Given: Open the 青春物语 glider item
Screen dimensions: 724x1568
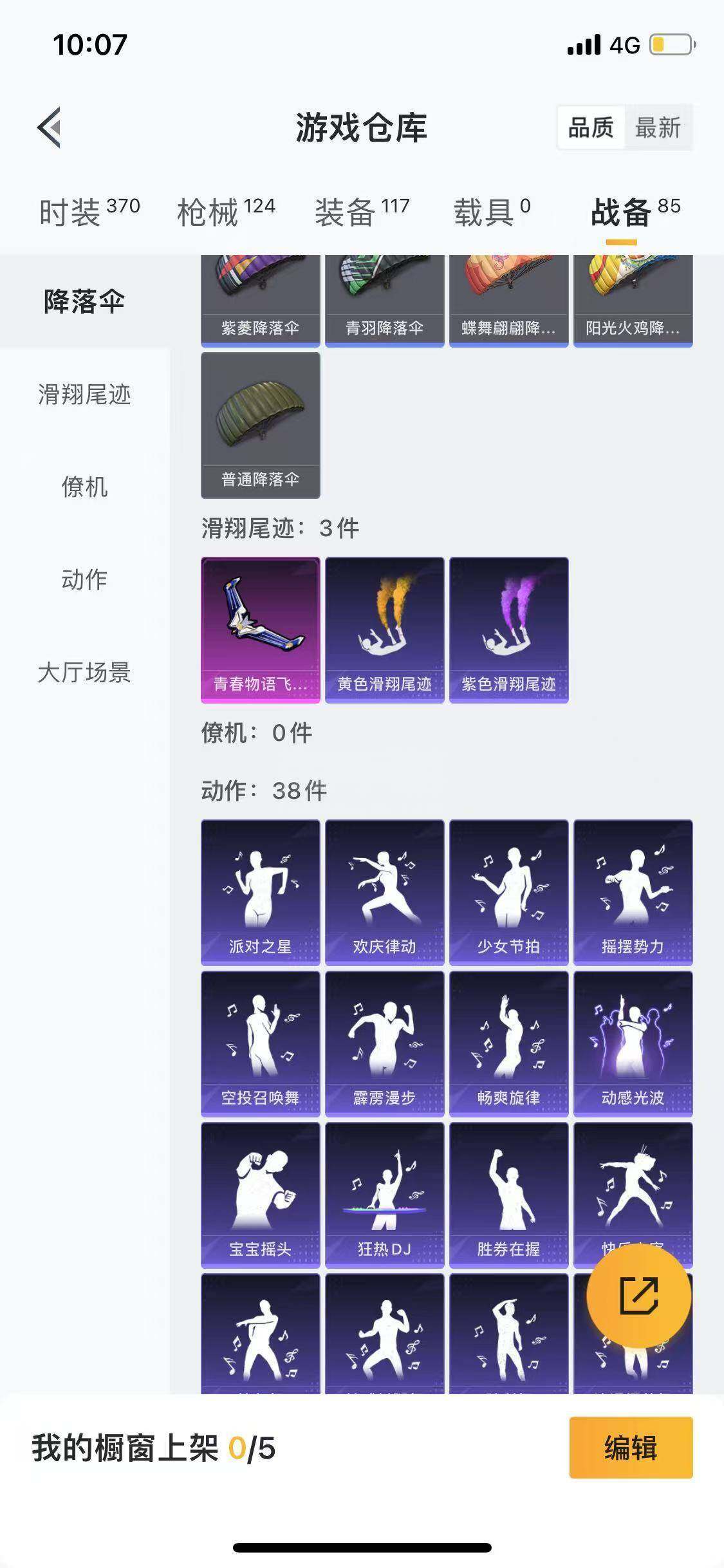Looking at the screenshot, I should tap(261, 630).
